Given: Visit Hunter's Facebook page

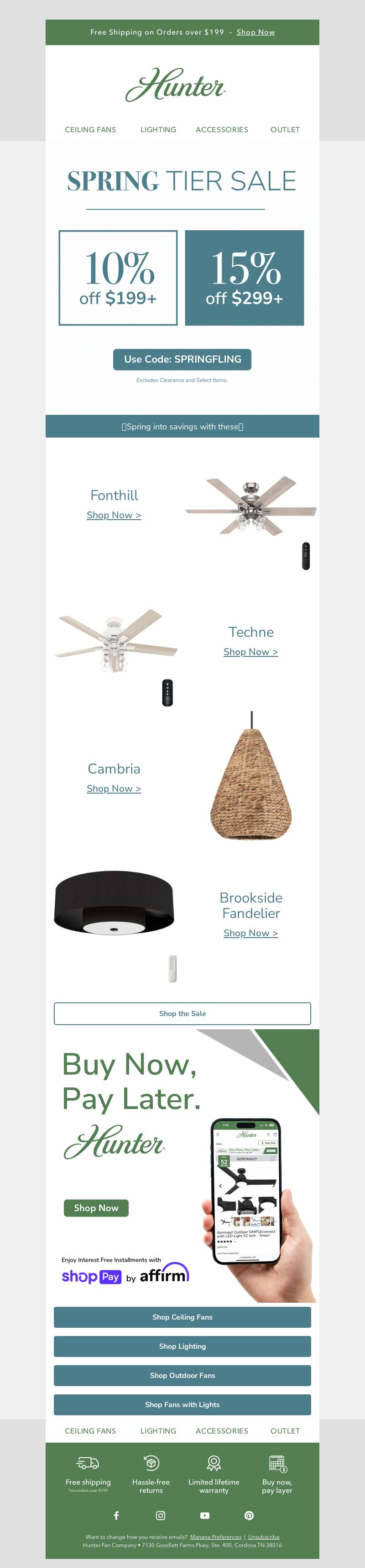Looking at the screenshot, I should [x=116, y=1516].
